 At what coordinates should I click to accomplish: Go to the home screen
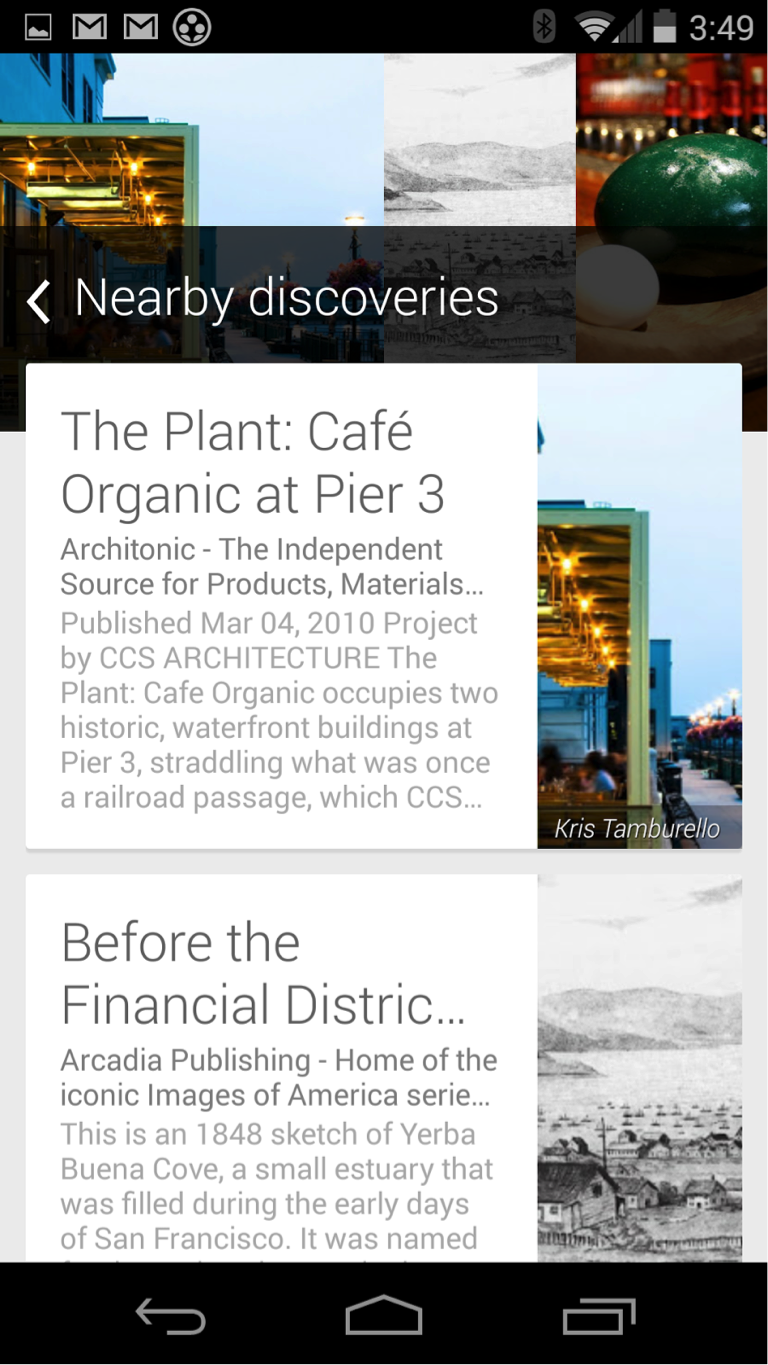[x=384, y=1316]
